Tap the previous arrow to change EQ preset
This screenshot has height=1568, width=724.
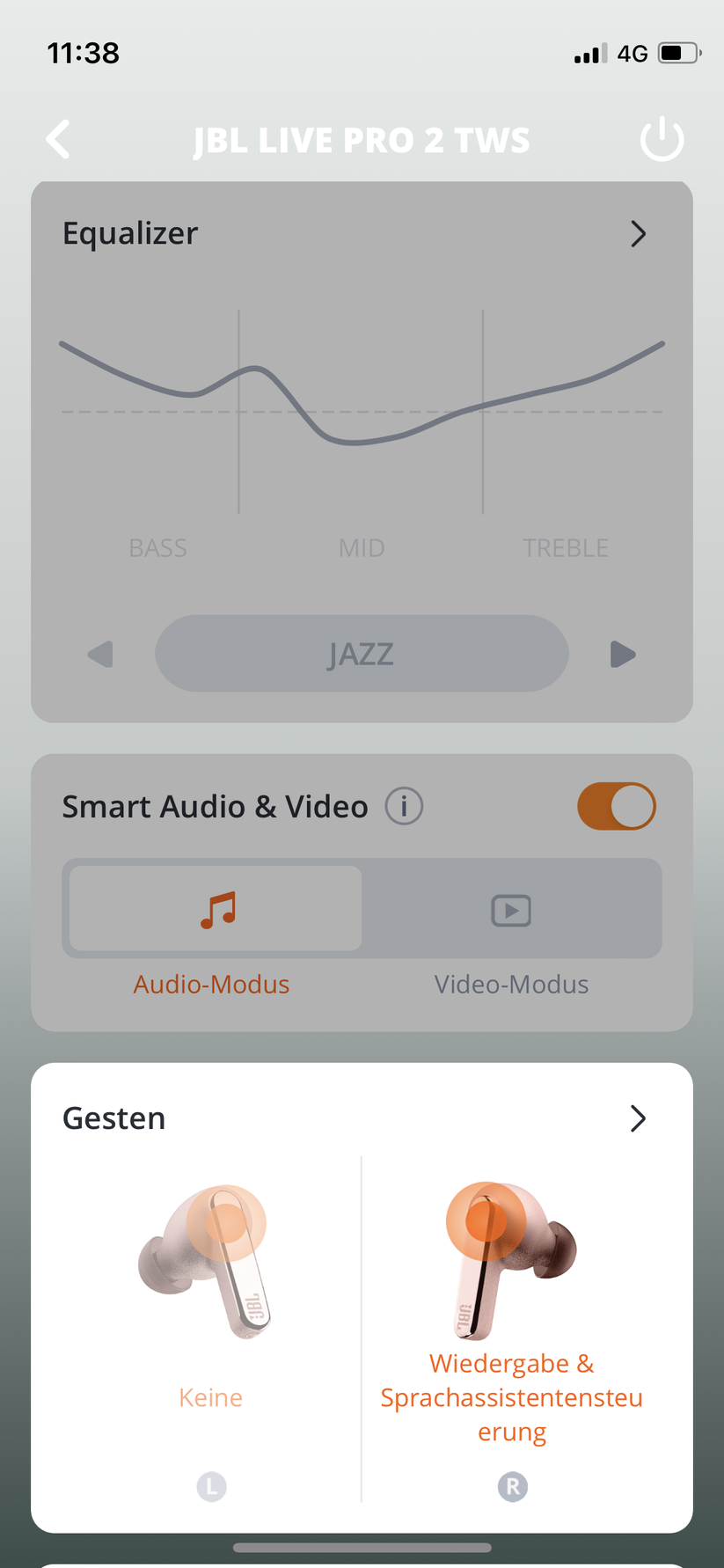[x=99, y=654]
